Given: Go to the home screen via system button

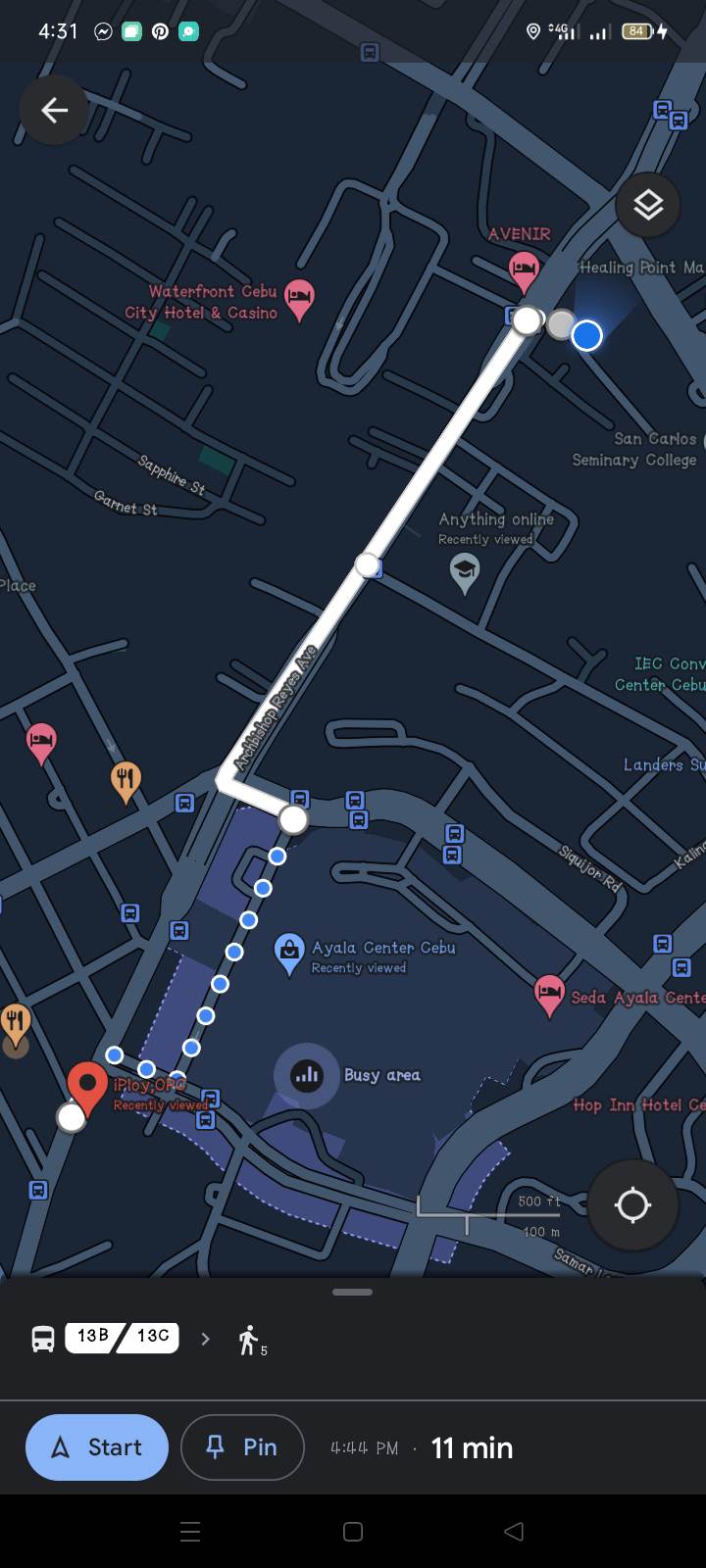Looking at the screenshot, I should point(353,1532).
